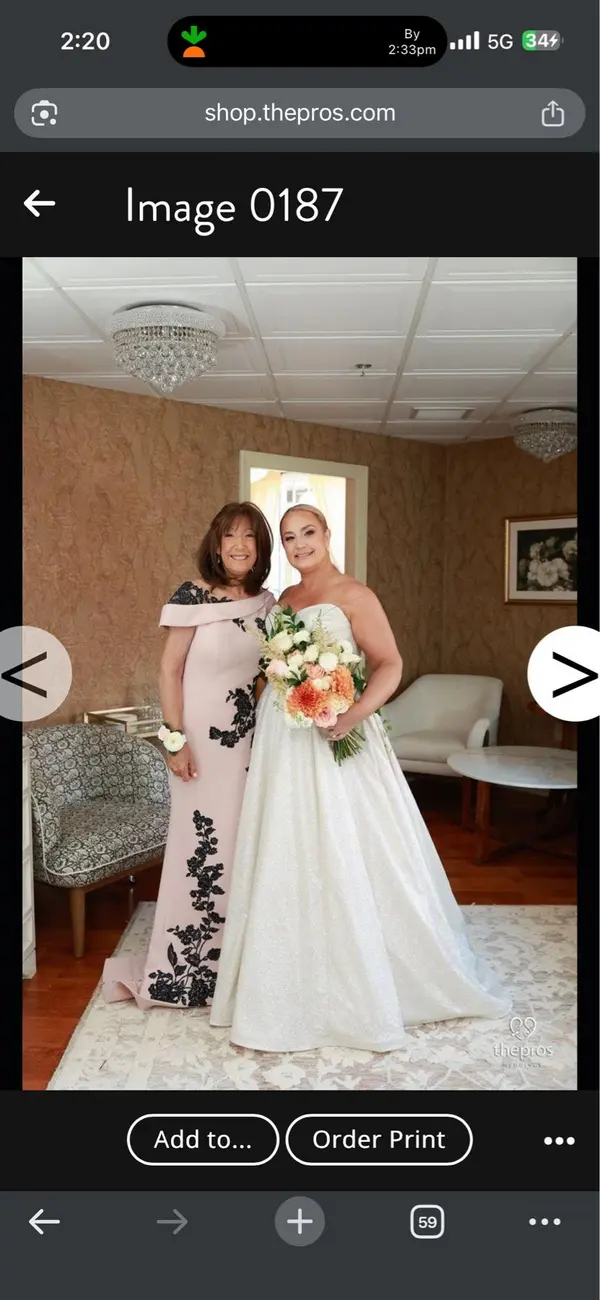Image resolution: width=600 pixels, height=1300 pixels.
Task: Open a new browser tab
Action: tap(300, 1221)
